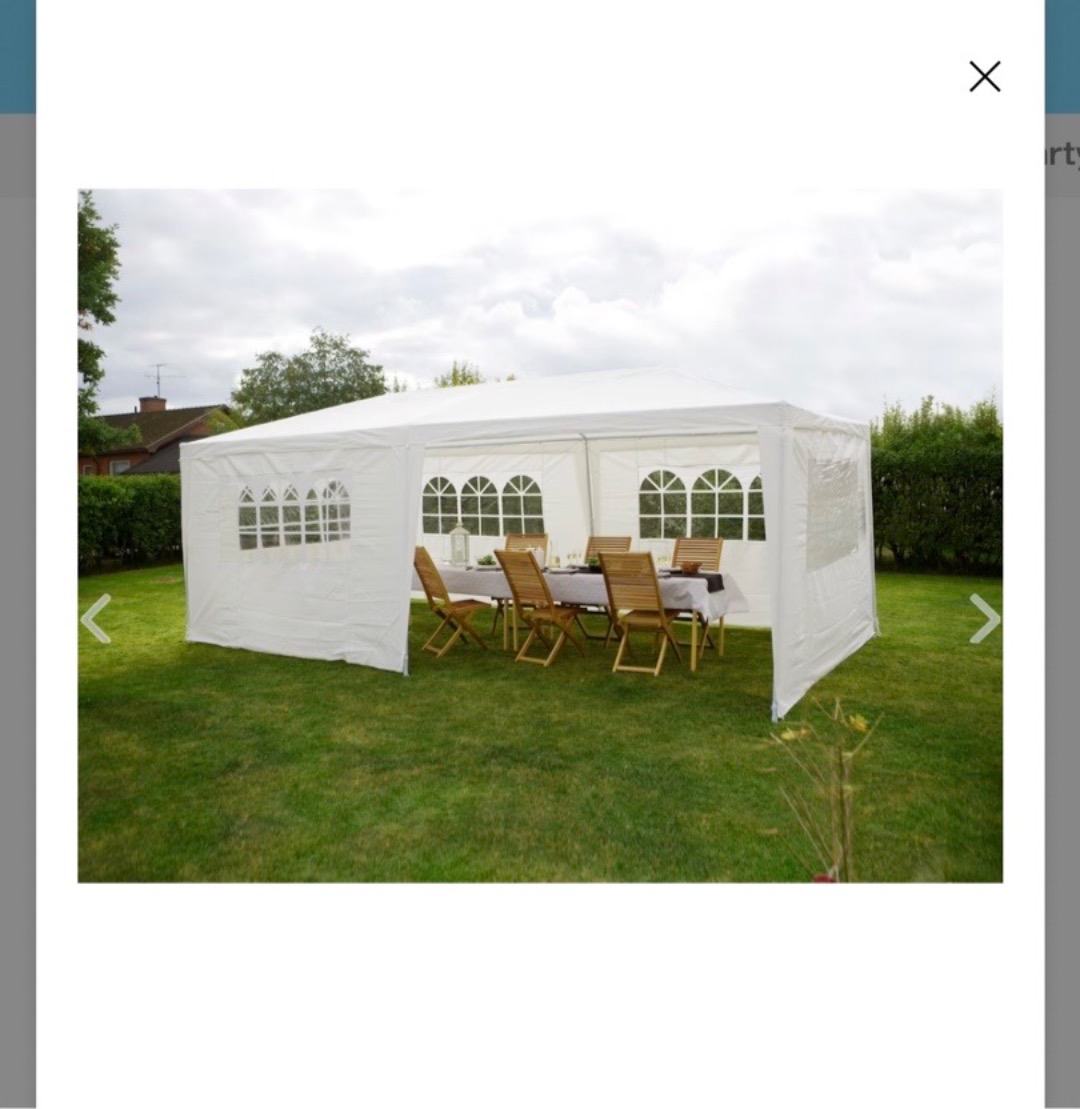Show the previous product image
This screenshot has width=1080, height=1109.
(96, 619)
